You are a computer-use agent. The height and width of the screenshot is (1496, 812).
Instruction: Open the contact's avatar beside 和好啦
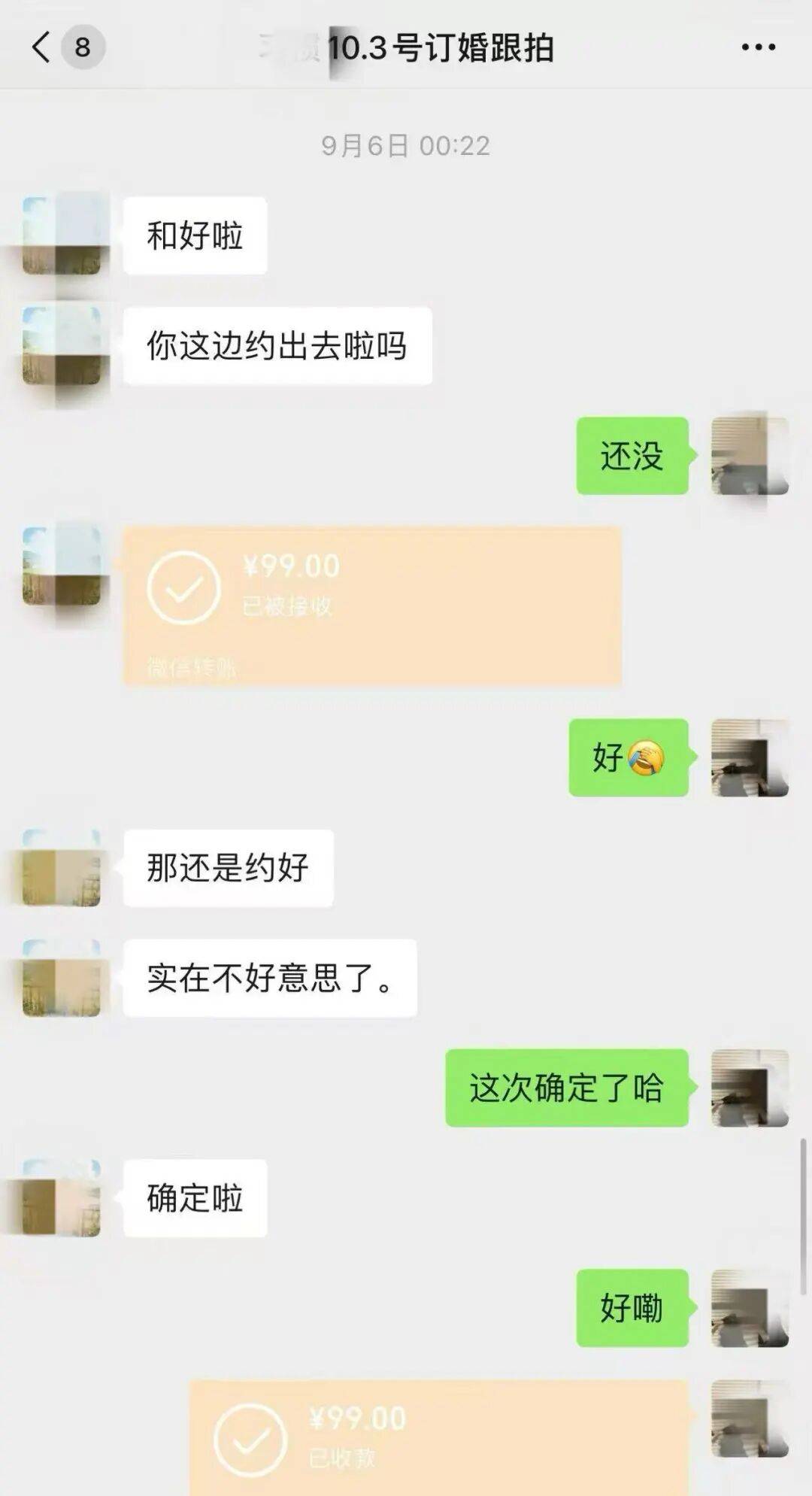[62, 235]
